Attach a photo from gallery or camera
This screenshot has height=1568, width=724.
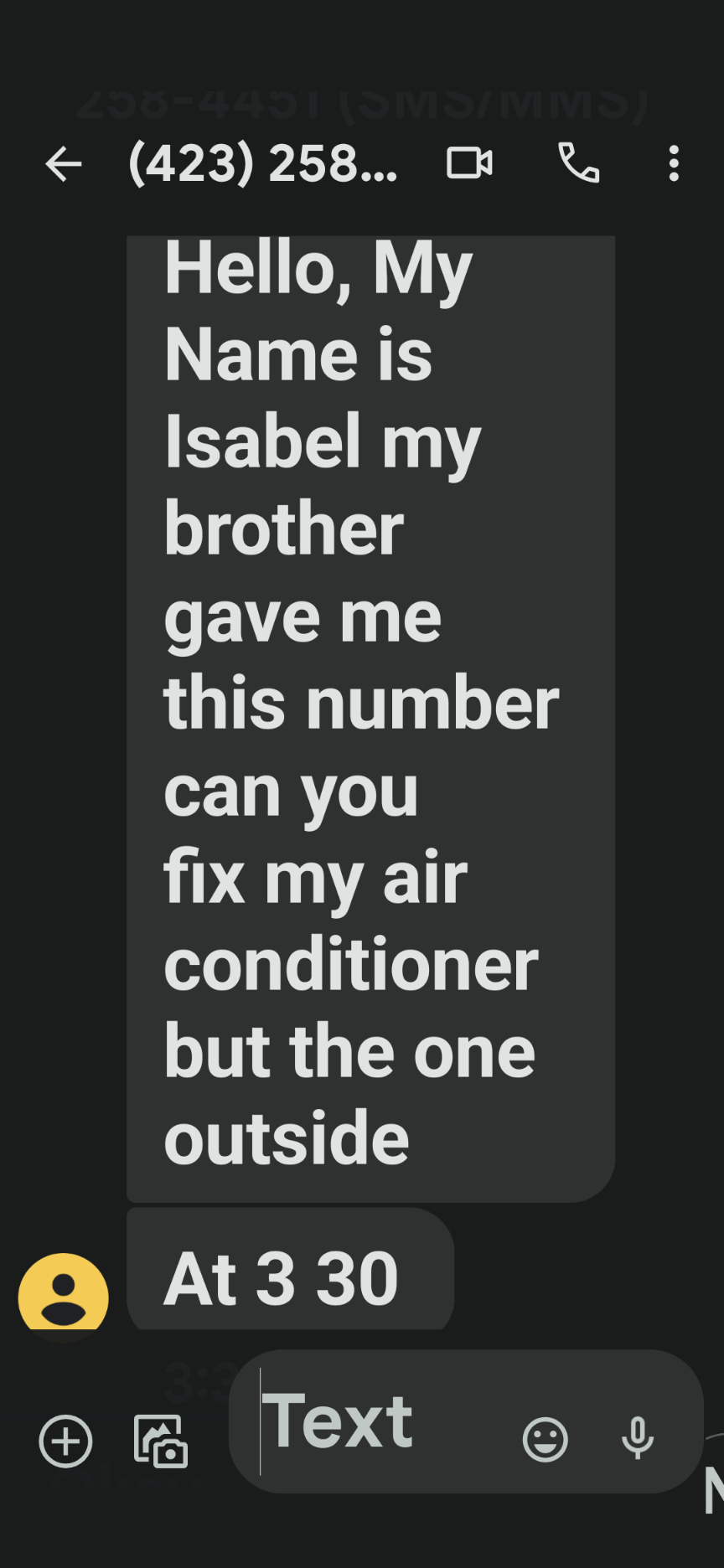pyautogui.click(x=161, y=1442)
